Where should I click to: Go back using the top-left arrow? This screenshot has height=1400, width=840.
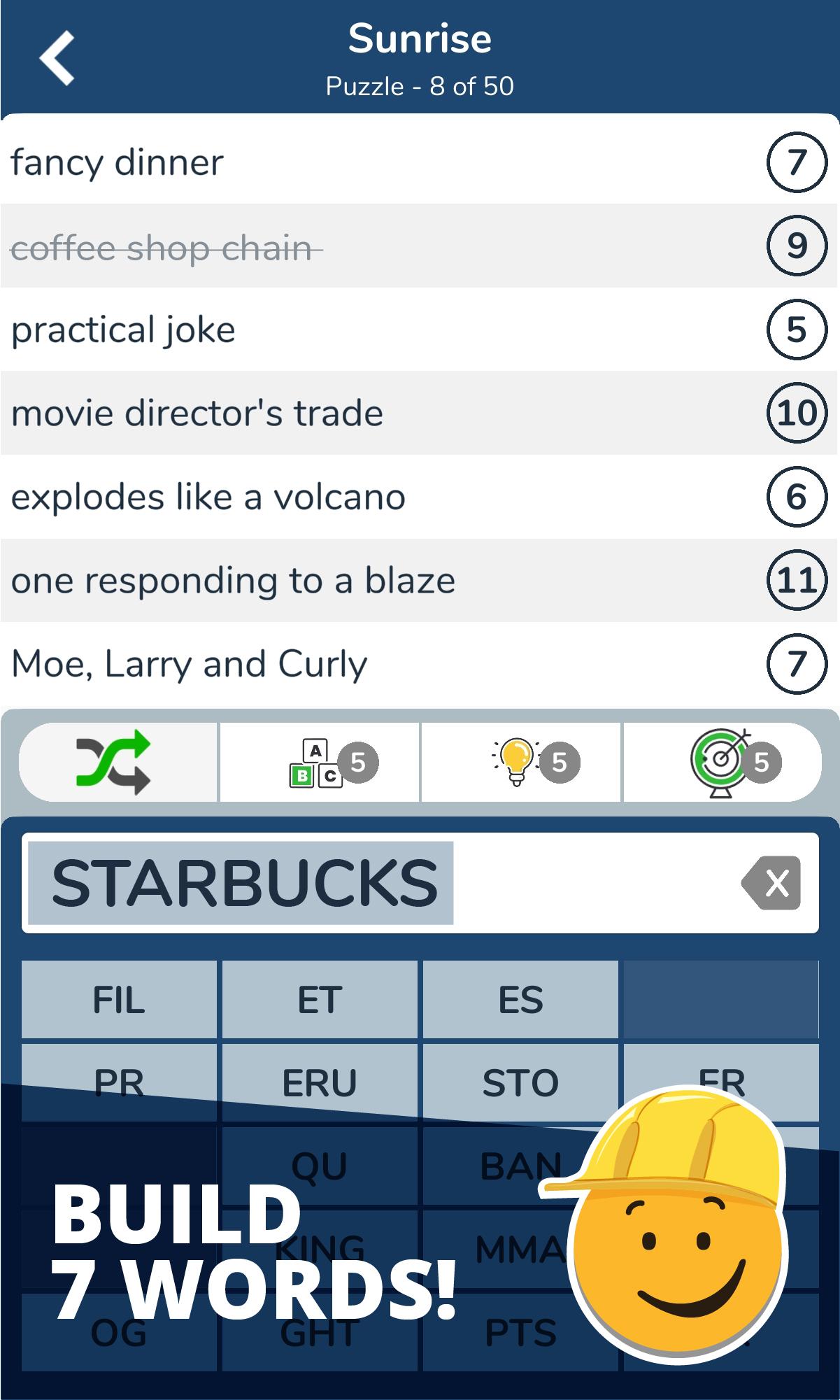click(x=57, y=59)
